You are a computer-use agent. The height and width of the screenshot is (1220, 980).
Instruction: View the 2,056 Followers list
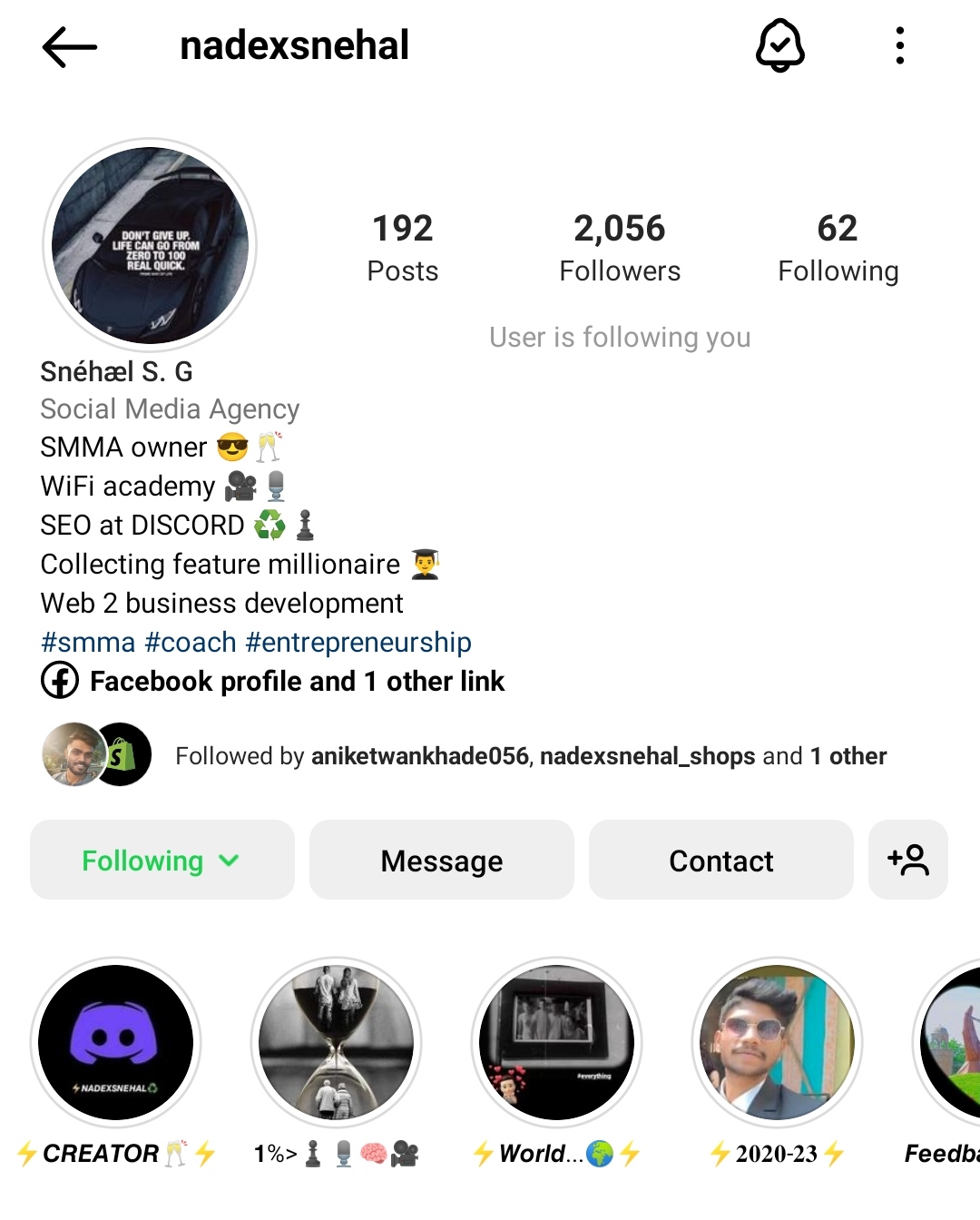[x=620, y=247]
